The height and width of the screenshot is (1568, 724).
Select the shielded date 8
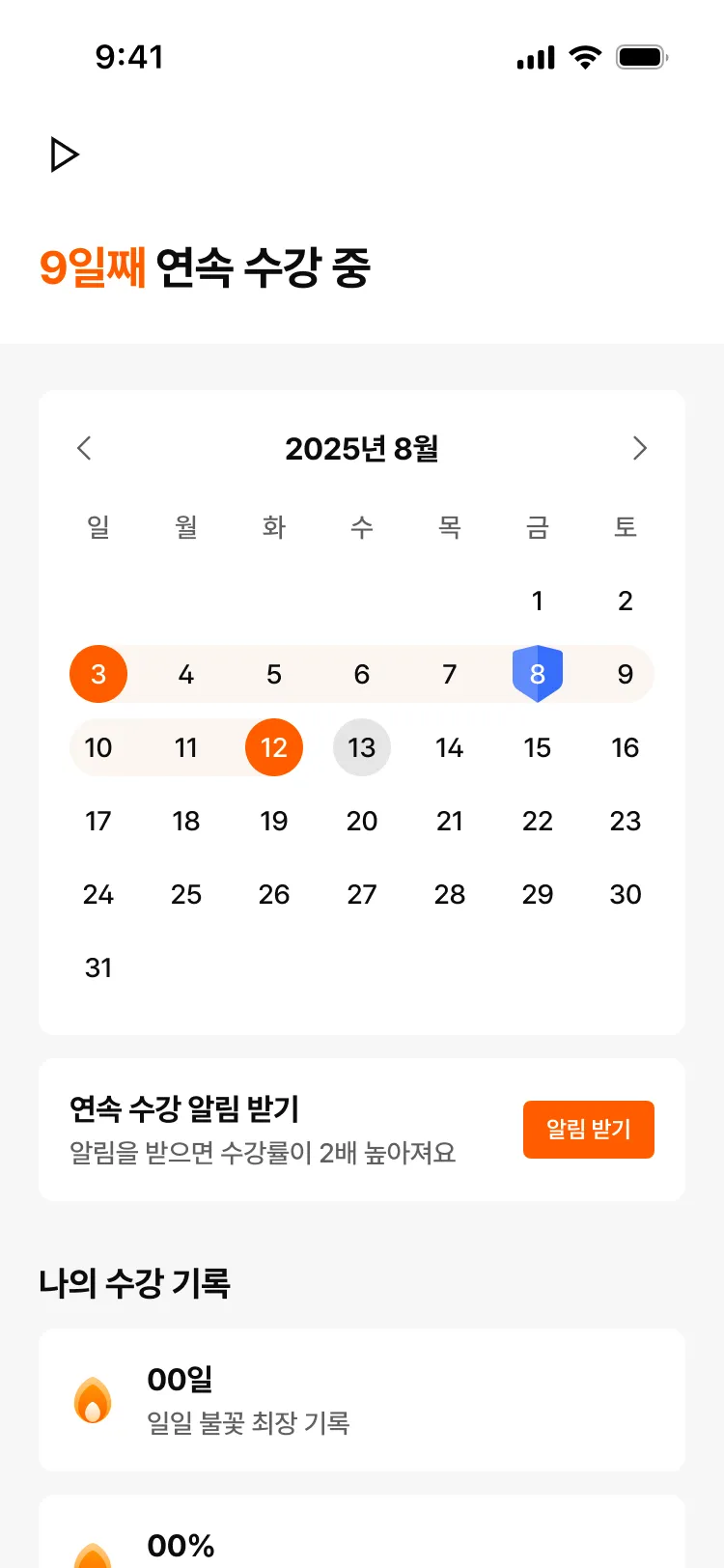[538, 674]
